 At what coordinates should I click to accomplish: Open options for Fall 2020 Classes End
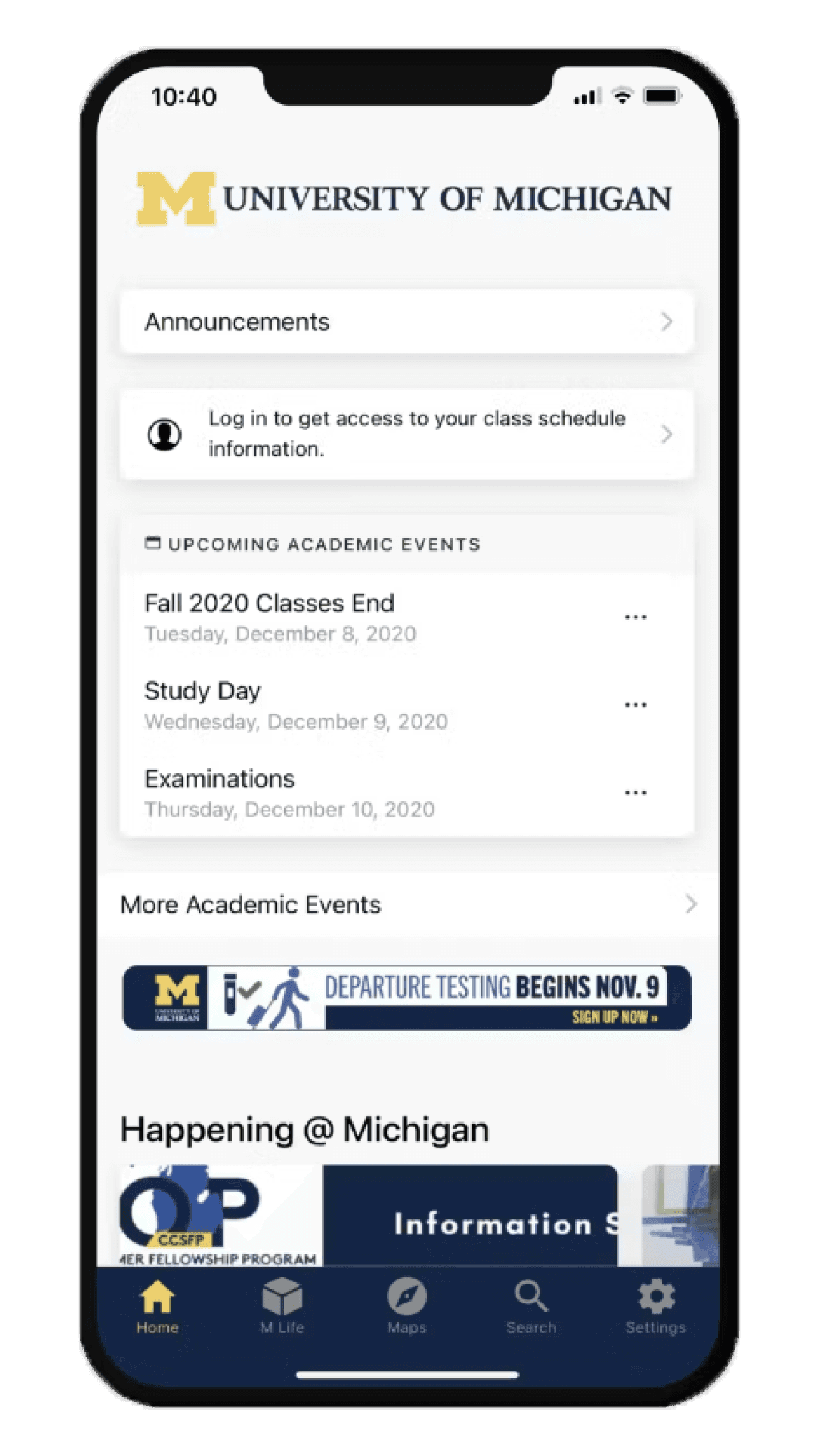[635, 617]
